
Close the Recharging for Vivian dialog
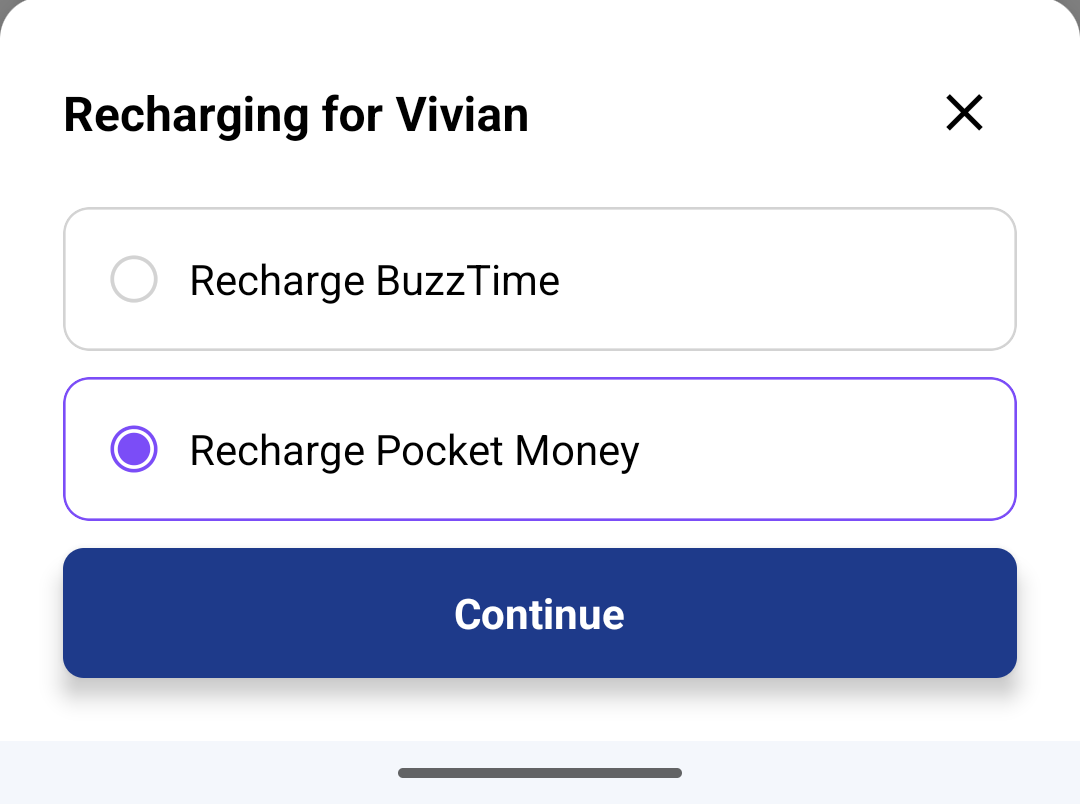coord(964,113)
